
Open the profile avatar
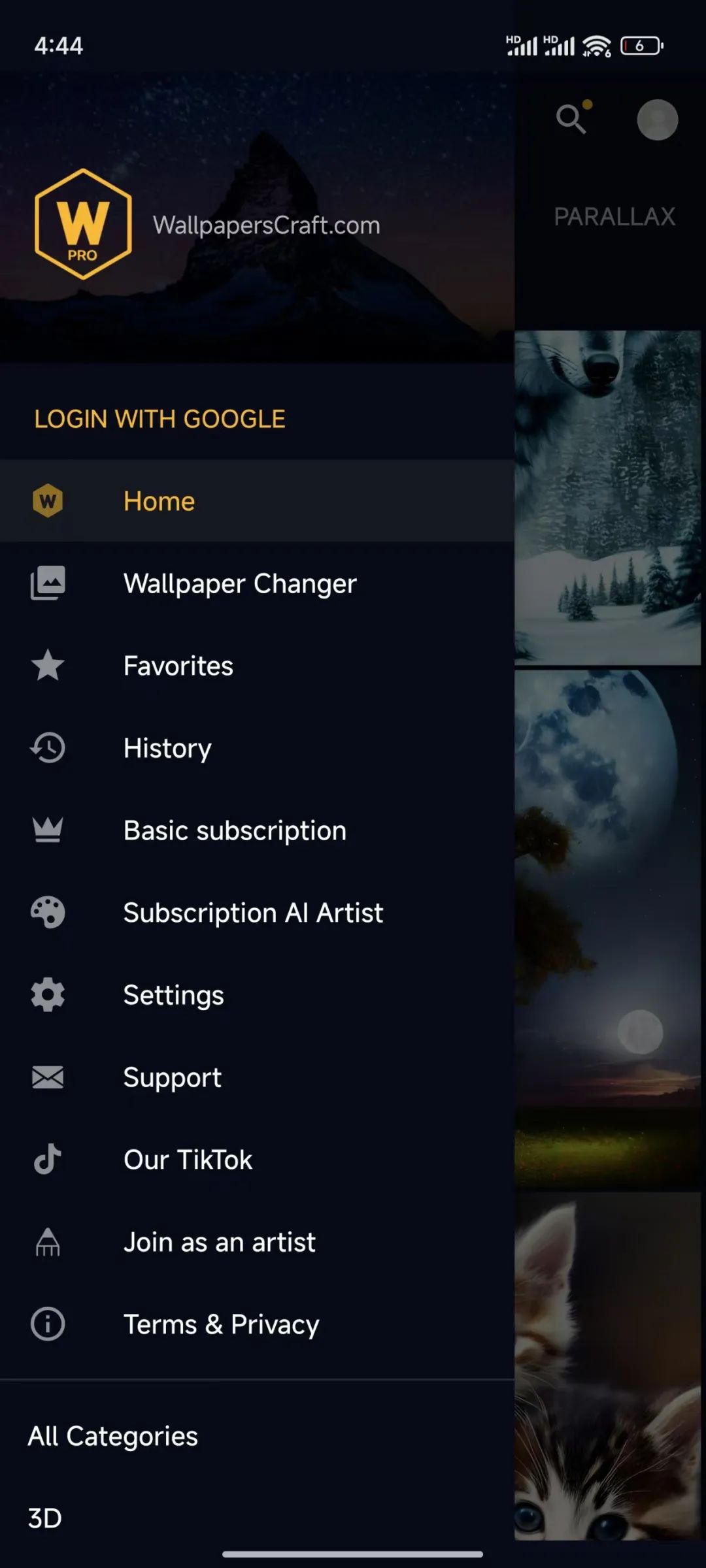[x=657, y=120]
